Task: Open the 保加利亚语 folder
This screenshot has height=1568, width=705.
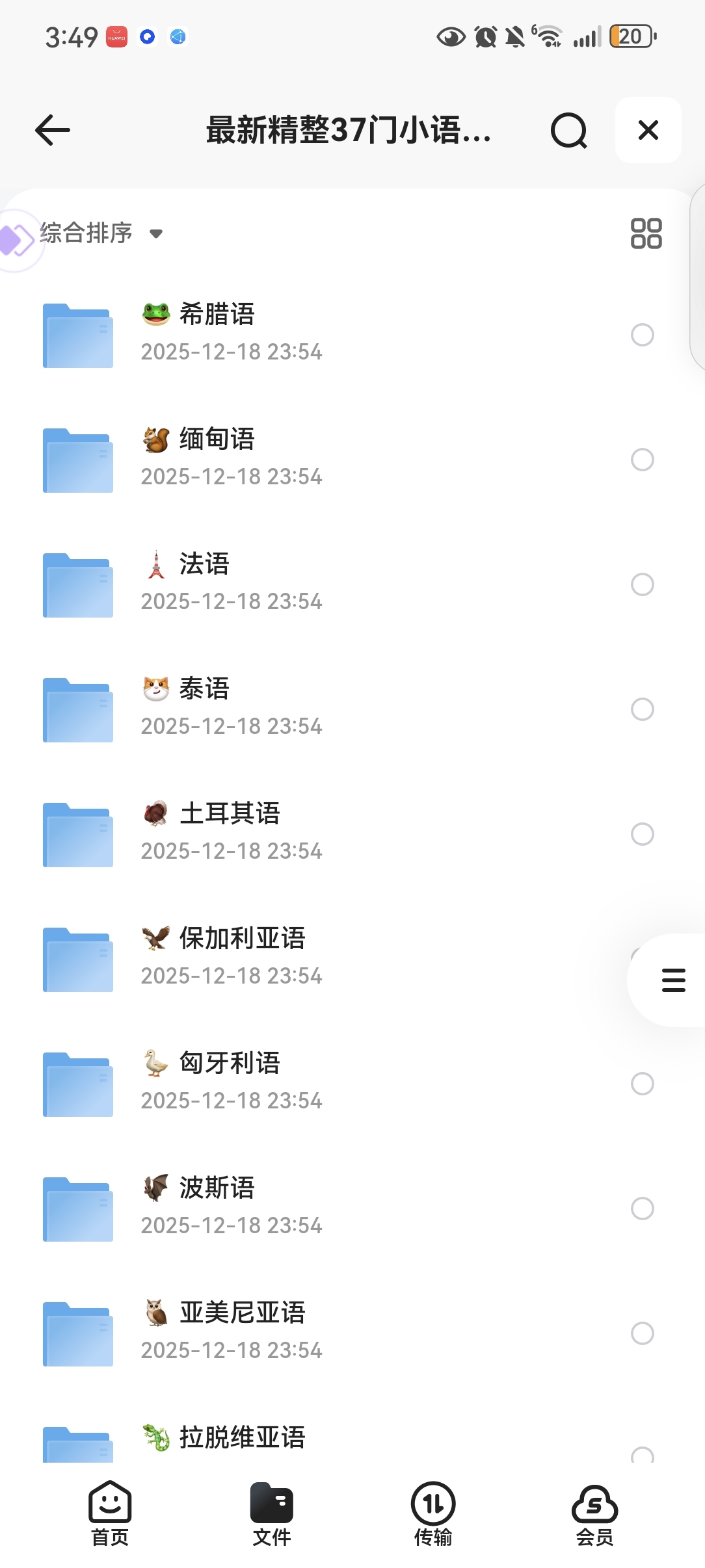Action: tap(242, 939)
